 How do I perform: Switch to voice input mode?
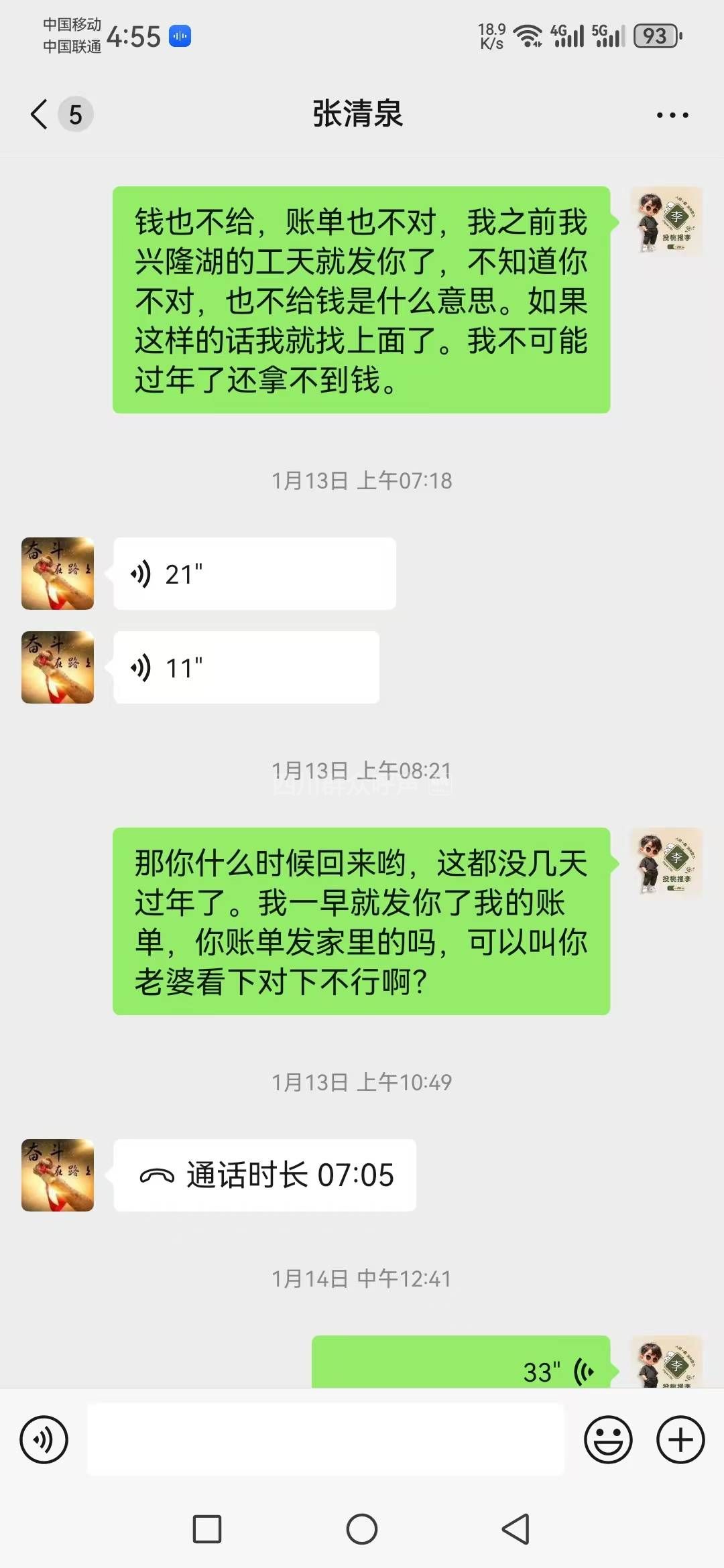(44, 1439)
